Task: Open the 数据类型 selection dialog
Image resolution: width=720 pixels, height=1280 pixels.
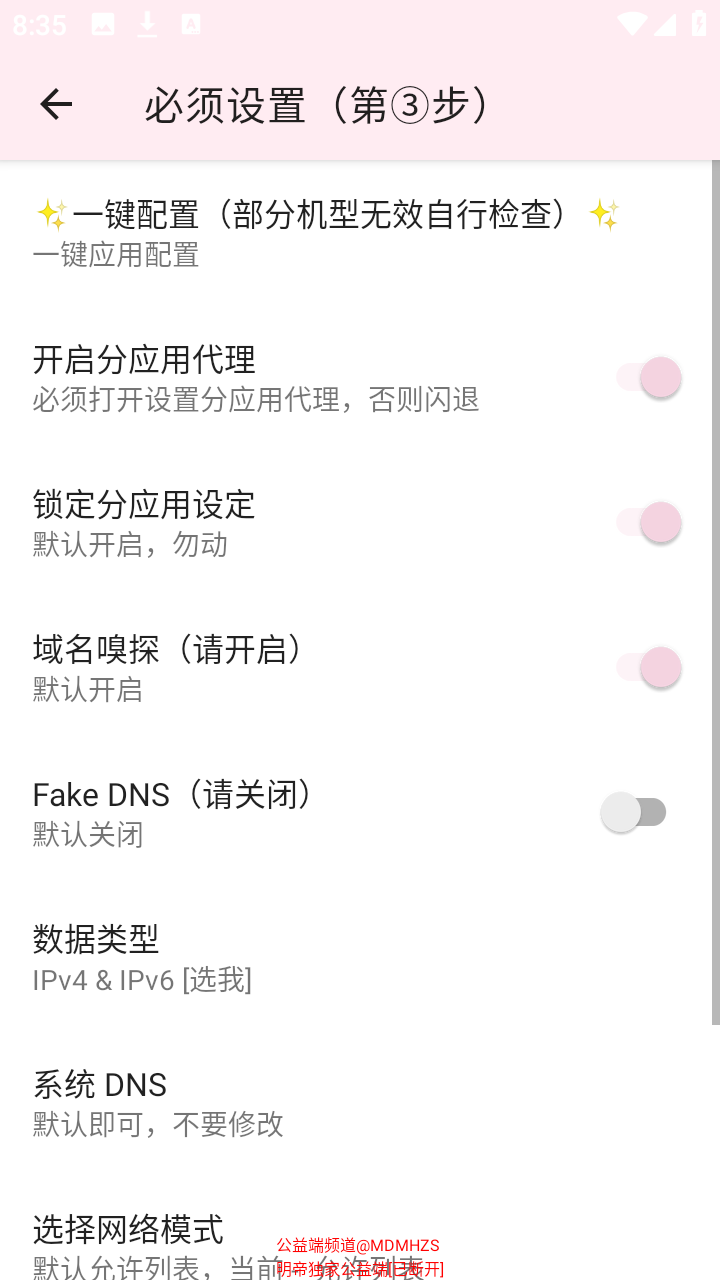Action: point(300,956)
